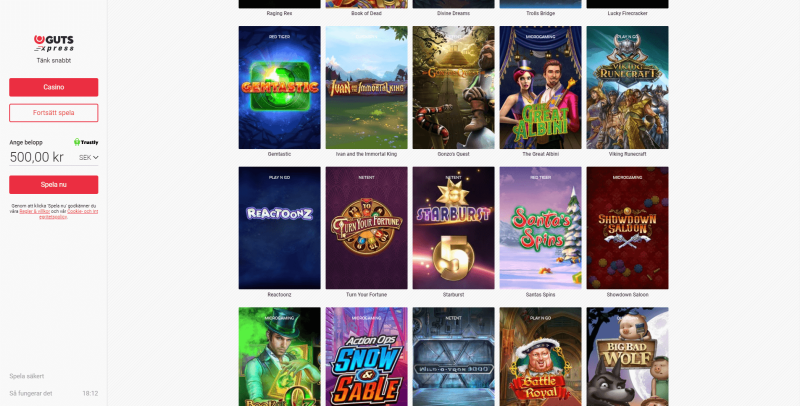Open the Reactoonz game

pyautogui.click(x=279, y=228)
